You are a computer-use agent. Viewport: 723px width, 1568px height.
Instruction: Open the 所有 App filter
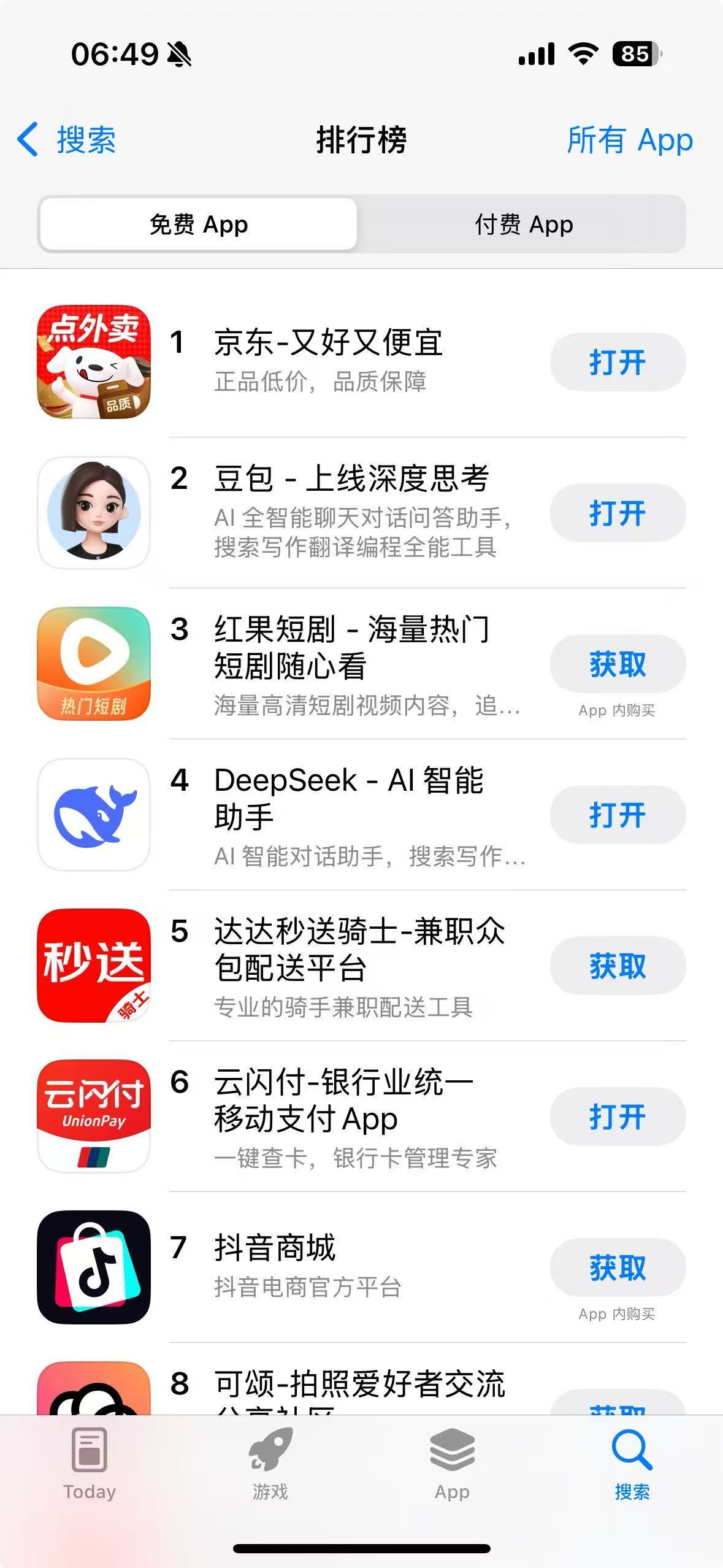629,140
